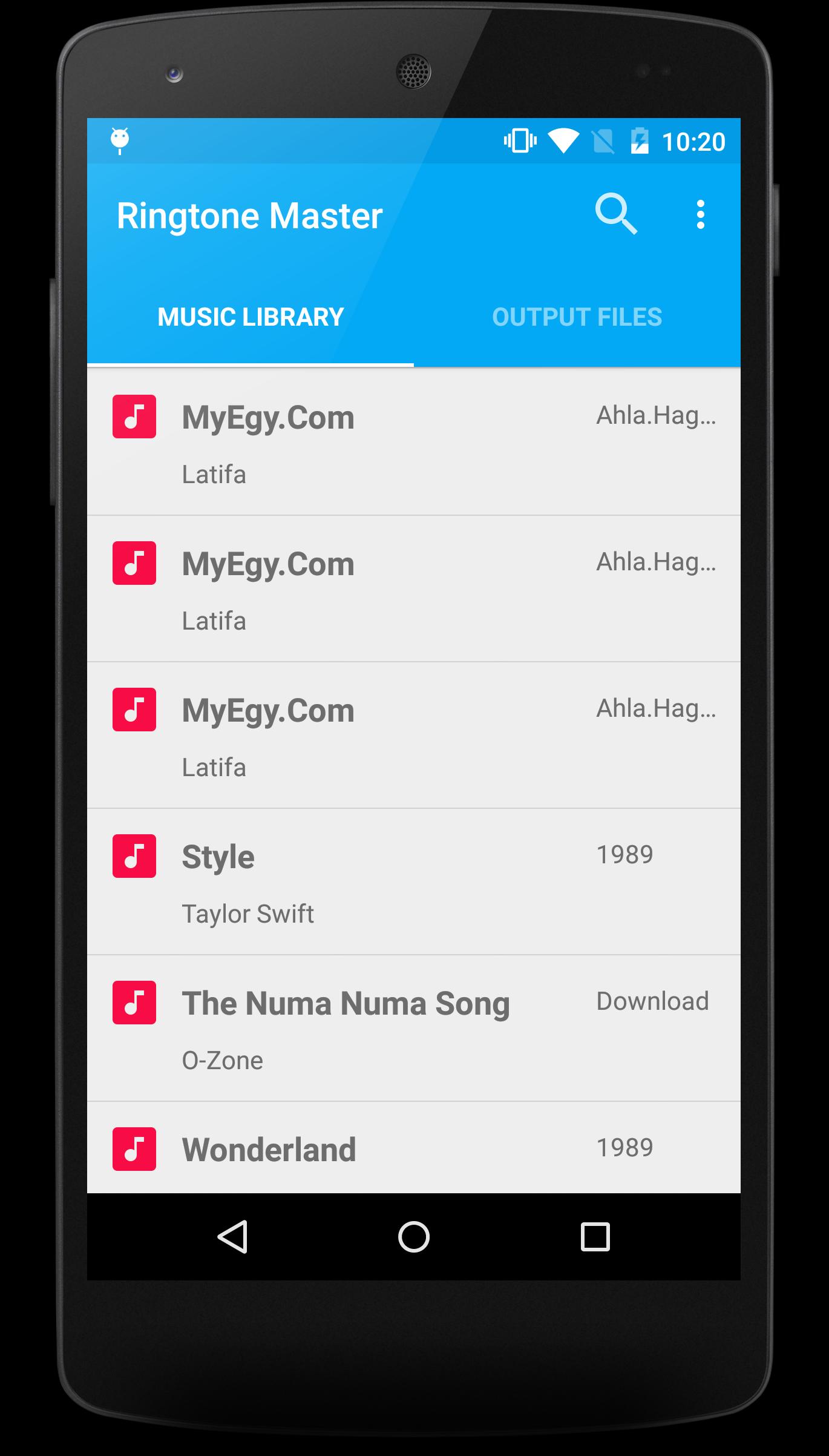Tap the home button in the navigation bar
Image resolution: width=829 pixels, height=1456 pixels.
pos(414,1236)
